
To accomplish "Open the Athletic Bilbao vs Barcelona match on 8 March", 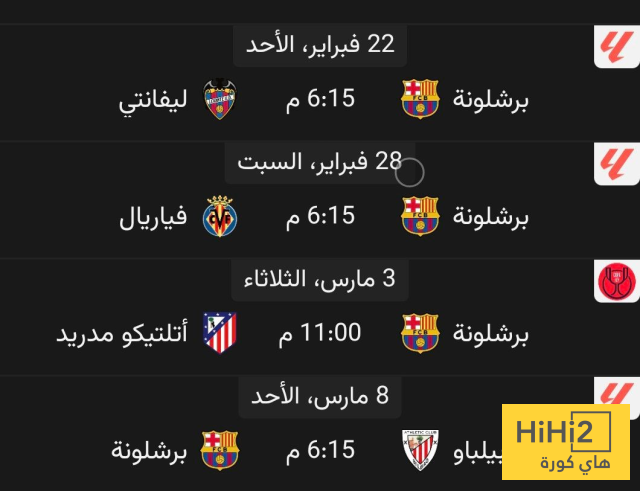I will (x=320, y=450).
